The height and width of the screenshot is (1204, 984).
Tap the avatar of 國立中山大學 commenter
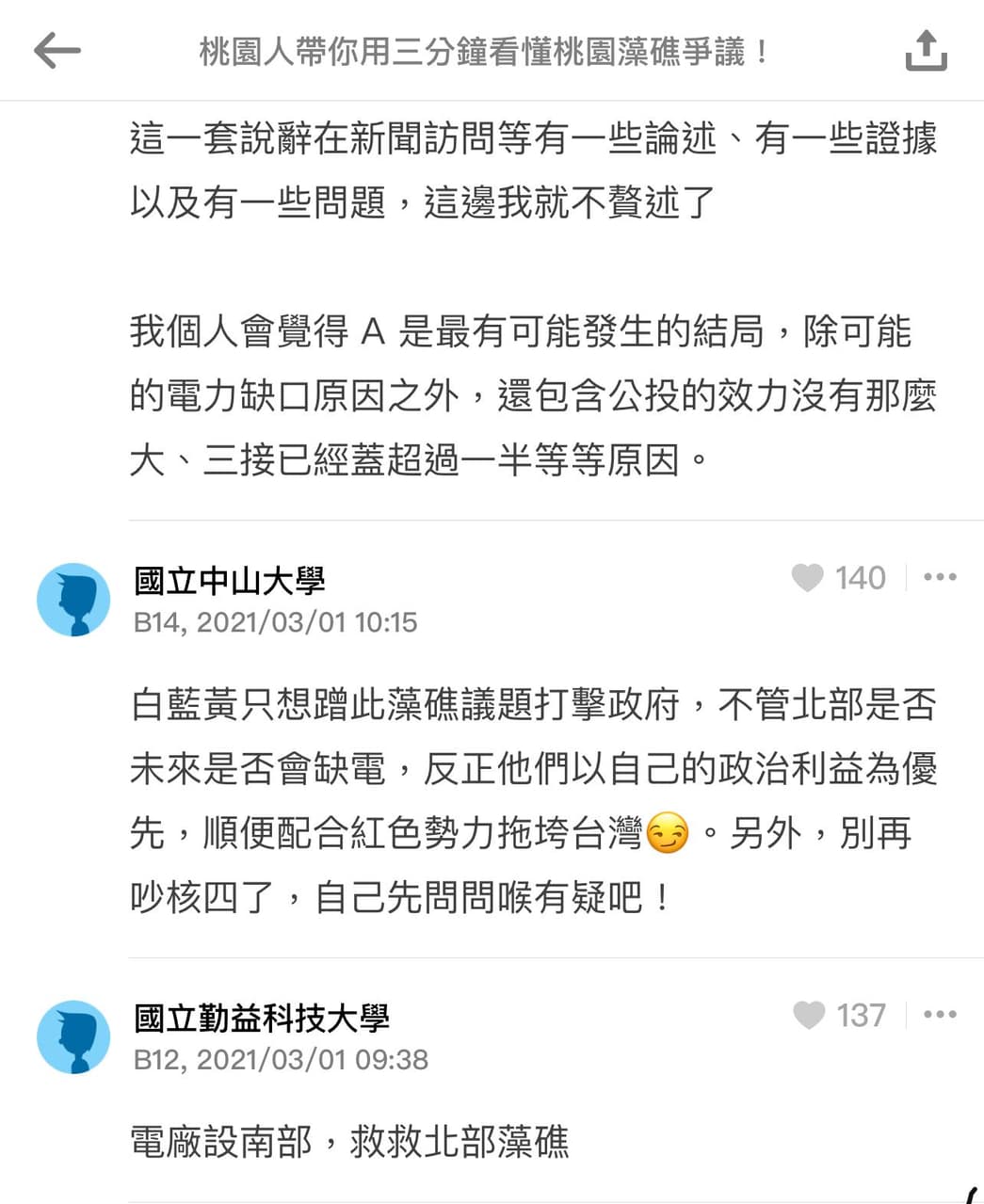coord(73,600)
